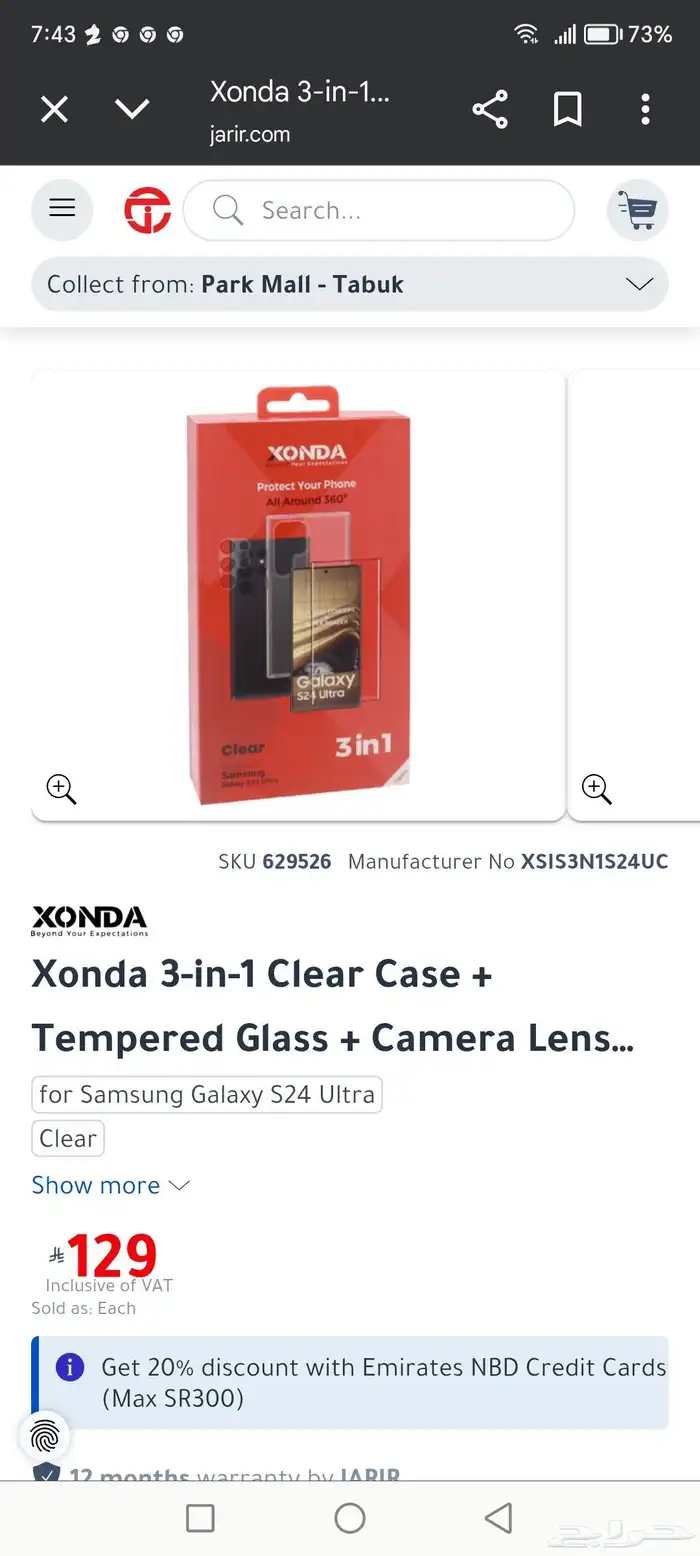Image resolution: width=700 pixels, height=1556 pixels.
Task: Select the Samsung Galaxy S24 Ultra option
Action: (207, 1094)
